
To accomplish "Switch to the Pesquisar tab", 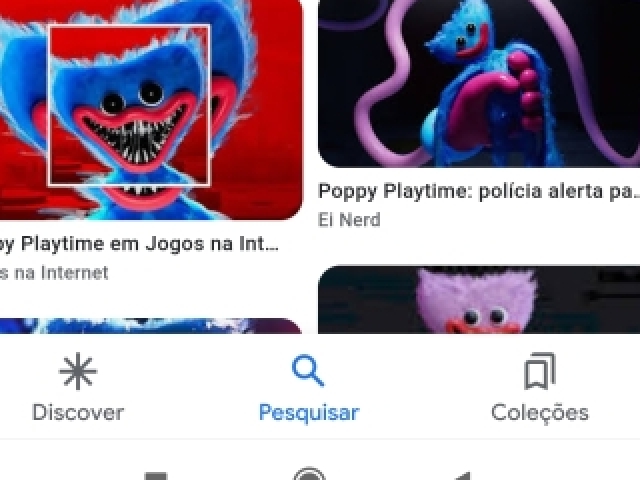I will (308, 388).
